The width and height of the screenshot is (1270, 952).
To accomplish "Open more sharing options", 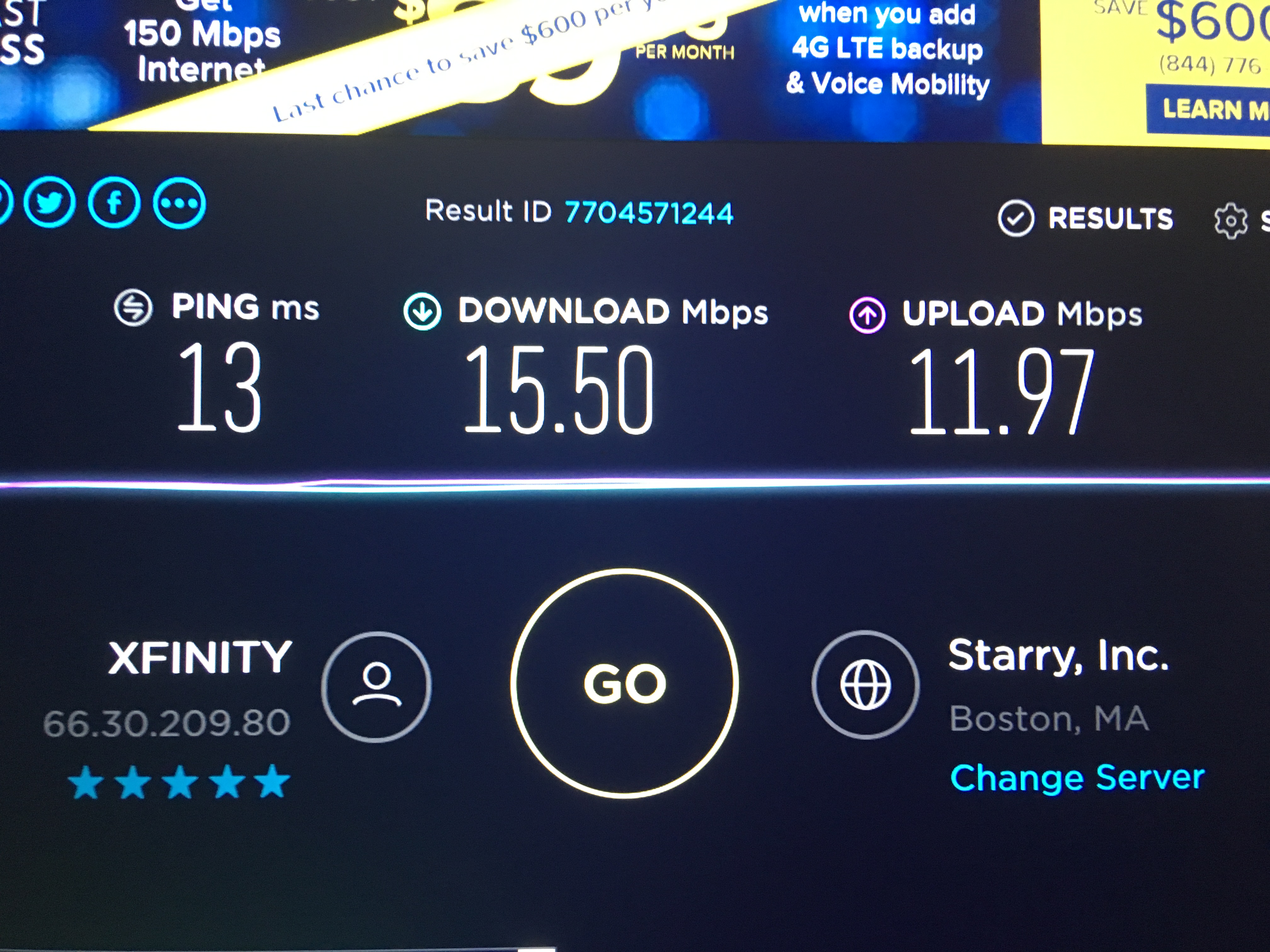I will pos(179,203).
